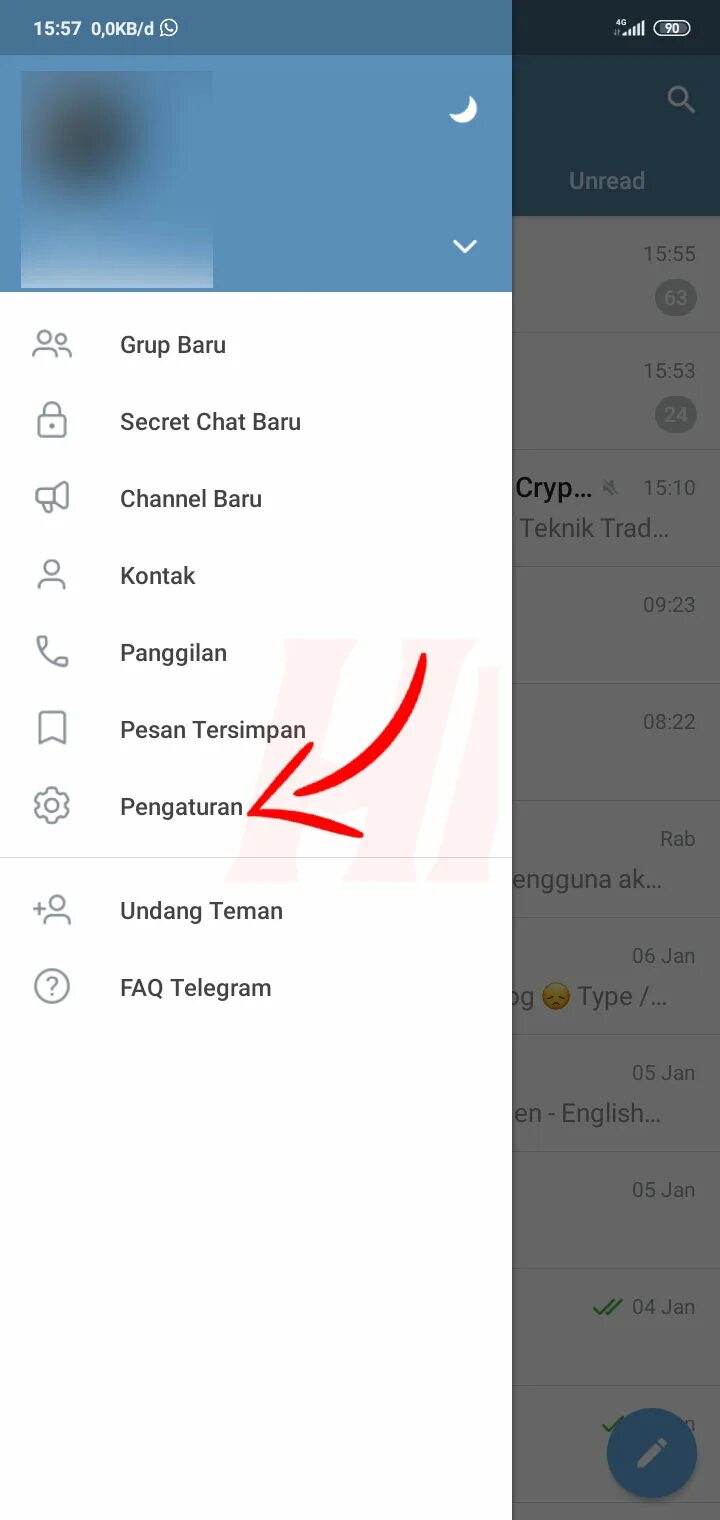Switch to the Unread tab
Viewport: 720px width, 1520px height.
click(x=607, y=181)
